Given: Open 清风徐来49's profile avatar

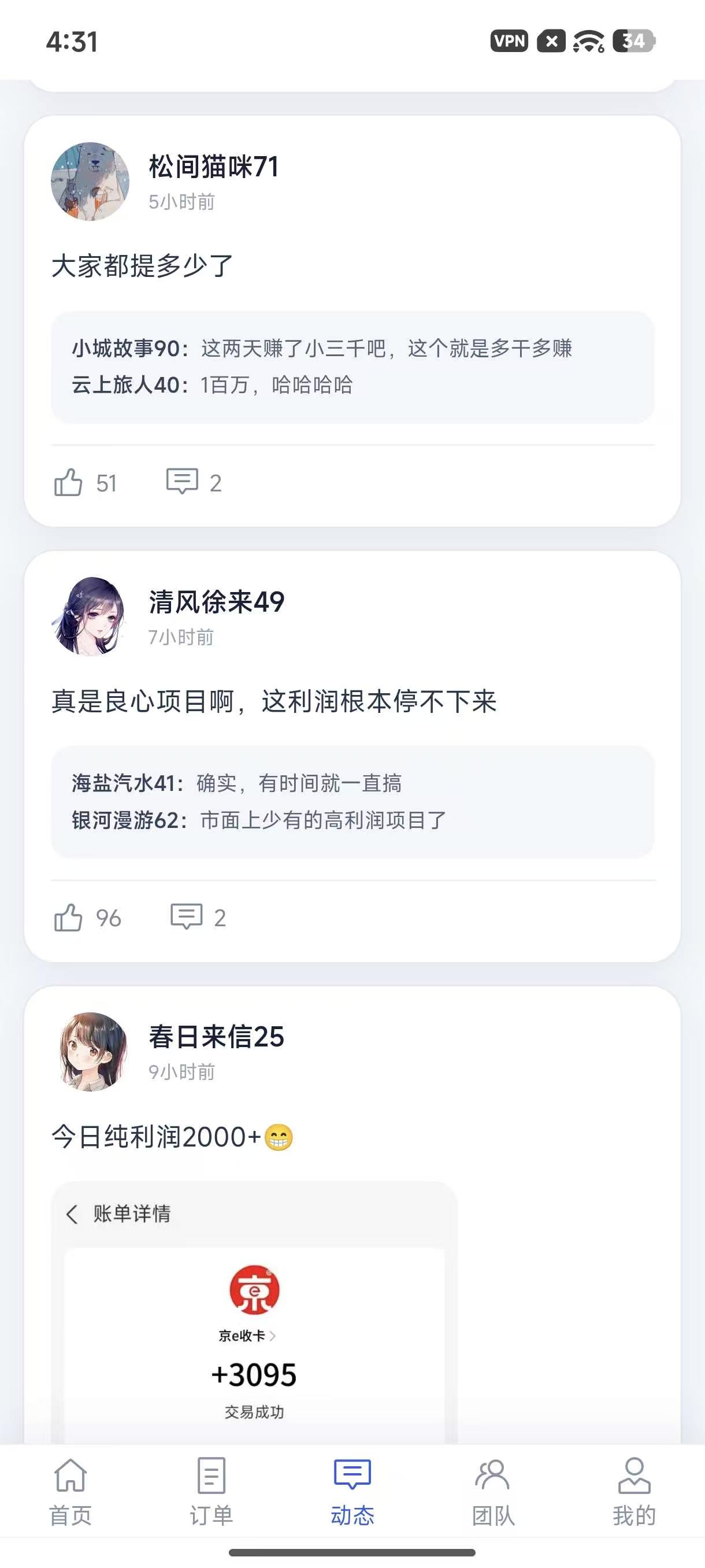Looking at the screenshot, I should 90,616.
